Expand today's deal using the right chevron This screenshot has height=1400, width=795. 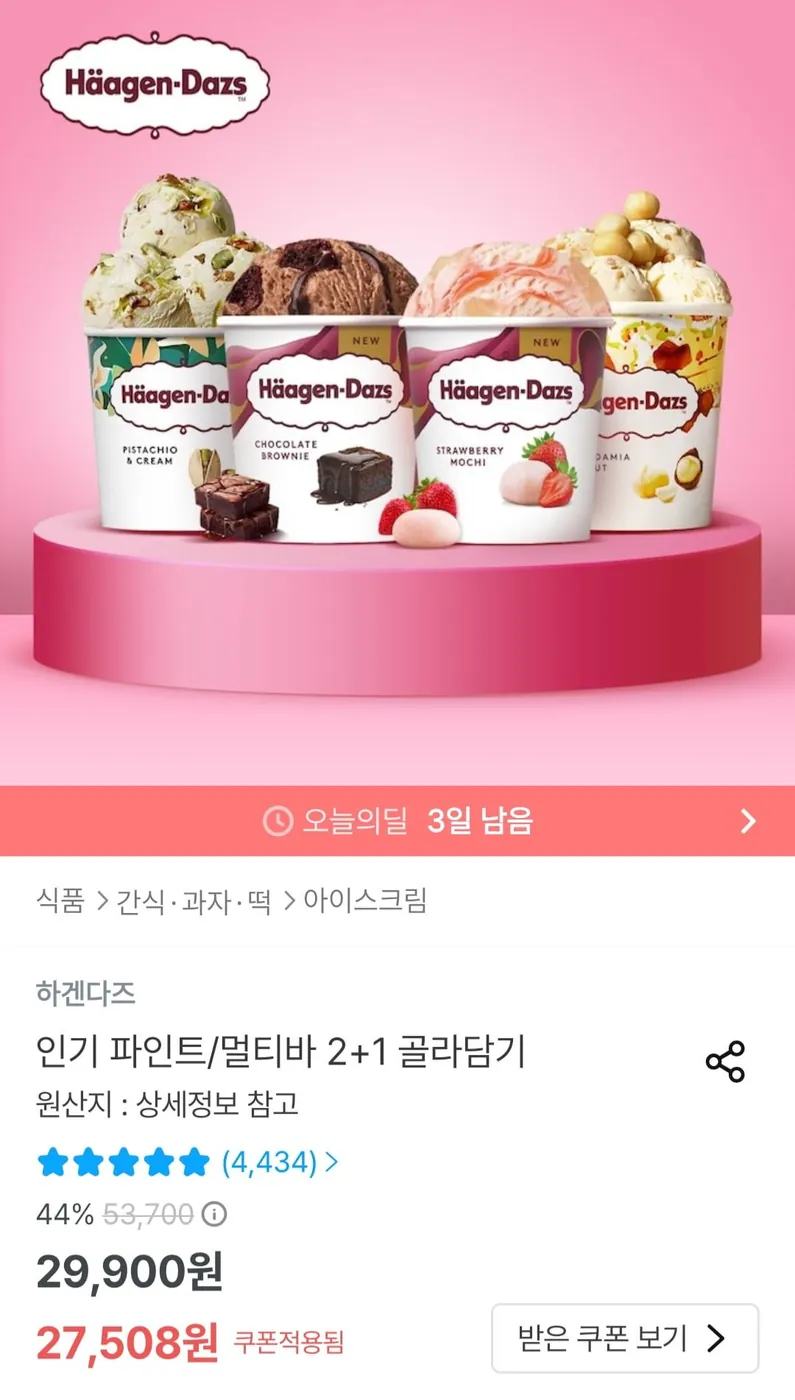[746, 822]
